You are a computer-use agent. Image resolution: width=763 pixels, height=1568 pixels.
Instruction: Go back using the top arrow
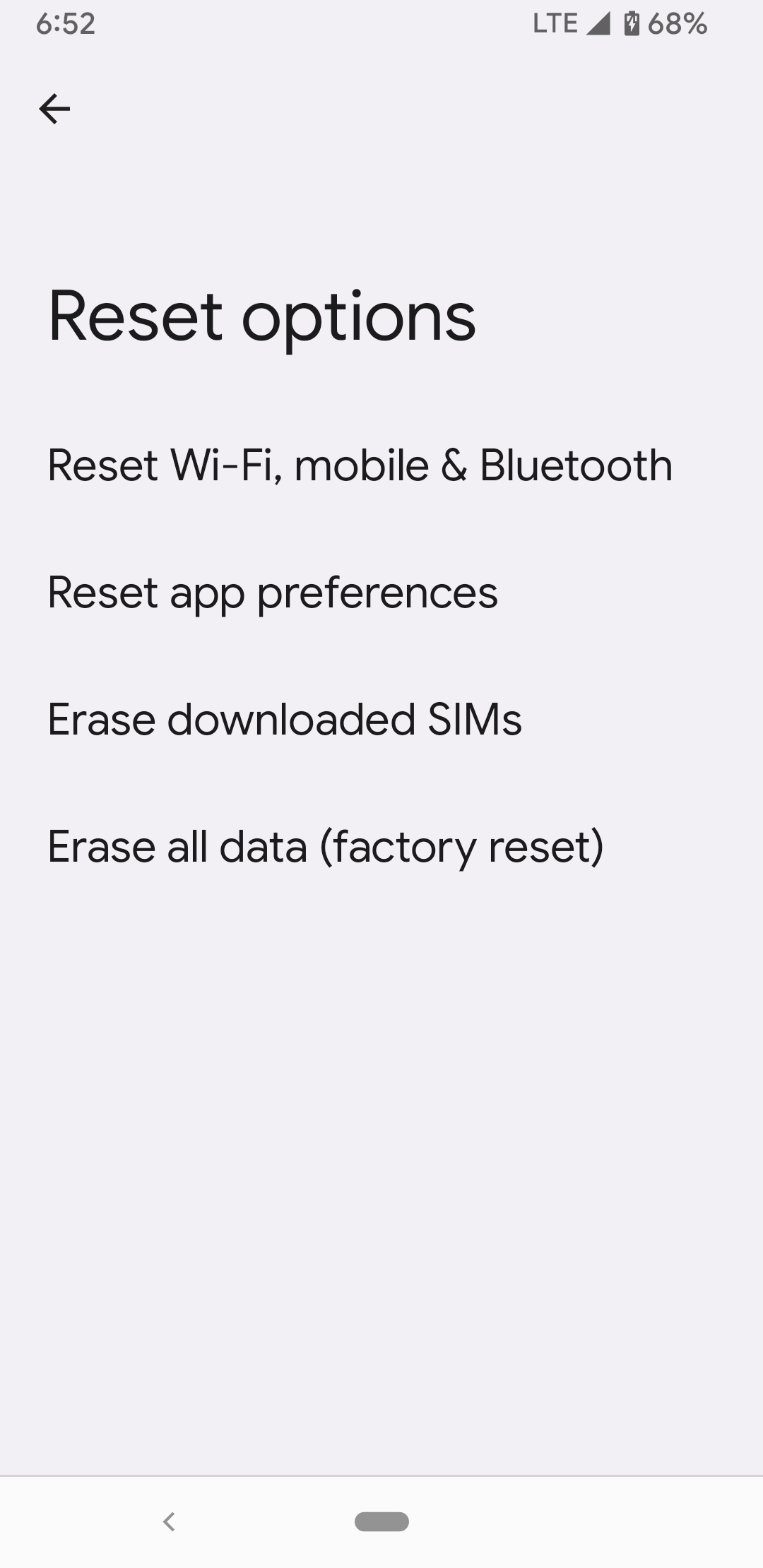[x=54, y=109]
